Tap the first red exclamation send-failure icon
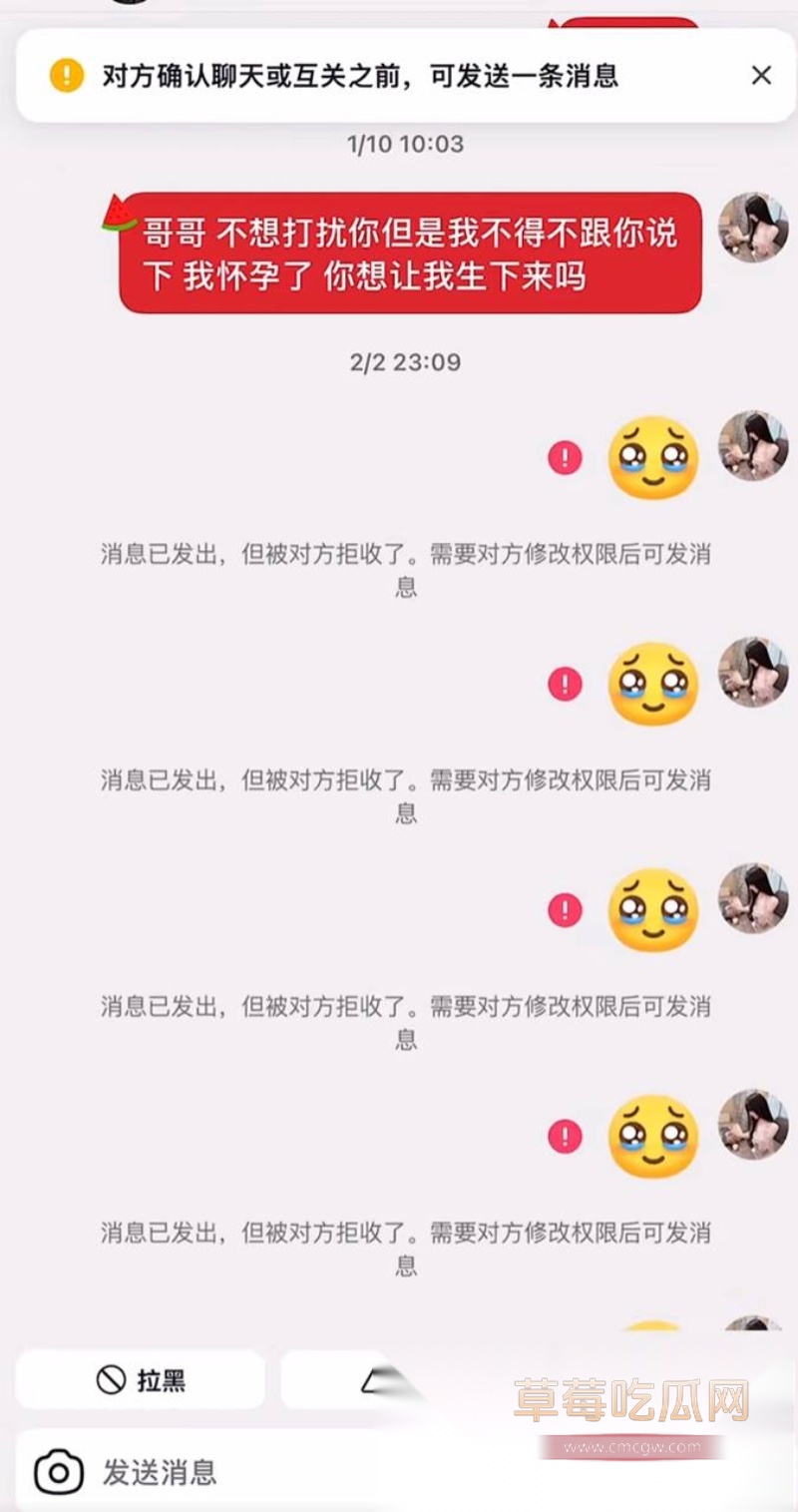This screenshot has width=798, height=1512. click(x=565, y=456)
